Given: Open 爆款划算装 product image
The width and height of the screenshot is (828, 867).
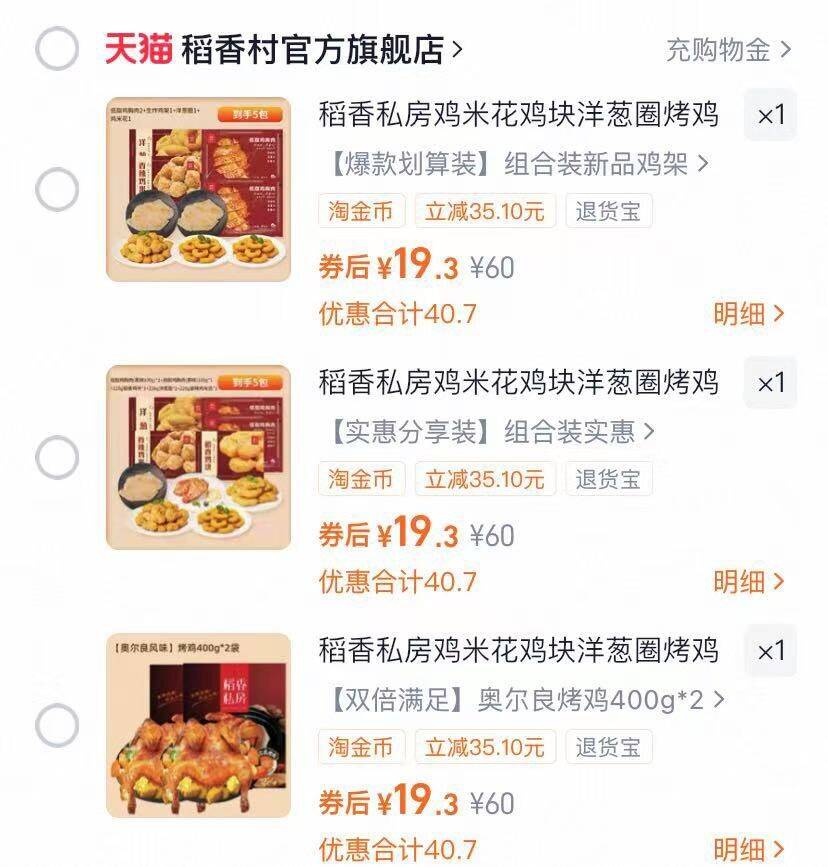Looking at the screenshot, I should 198,189.
